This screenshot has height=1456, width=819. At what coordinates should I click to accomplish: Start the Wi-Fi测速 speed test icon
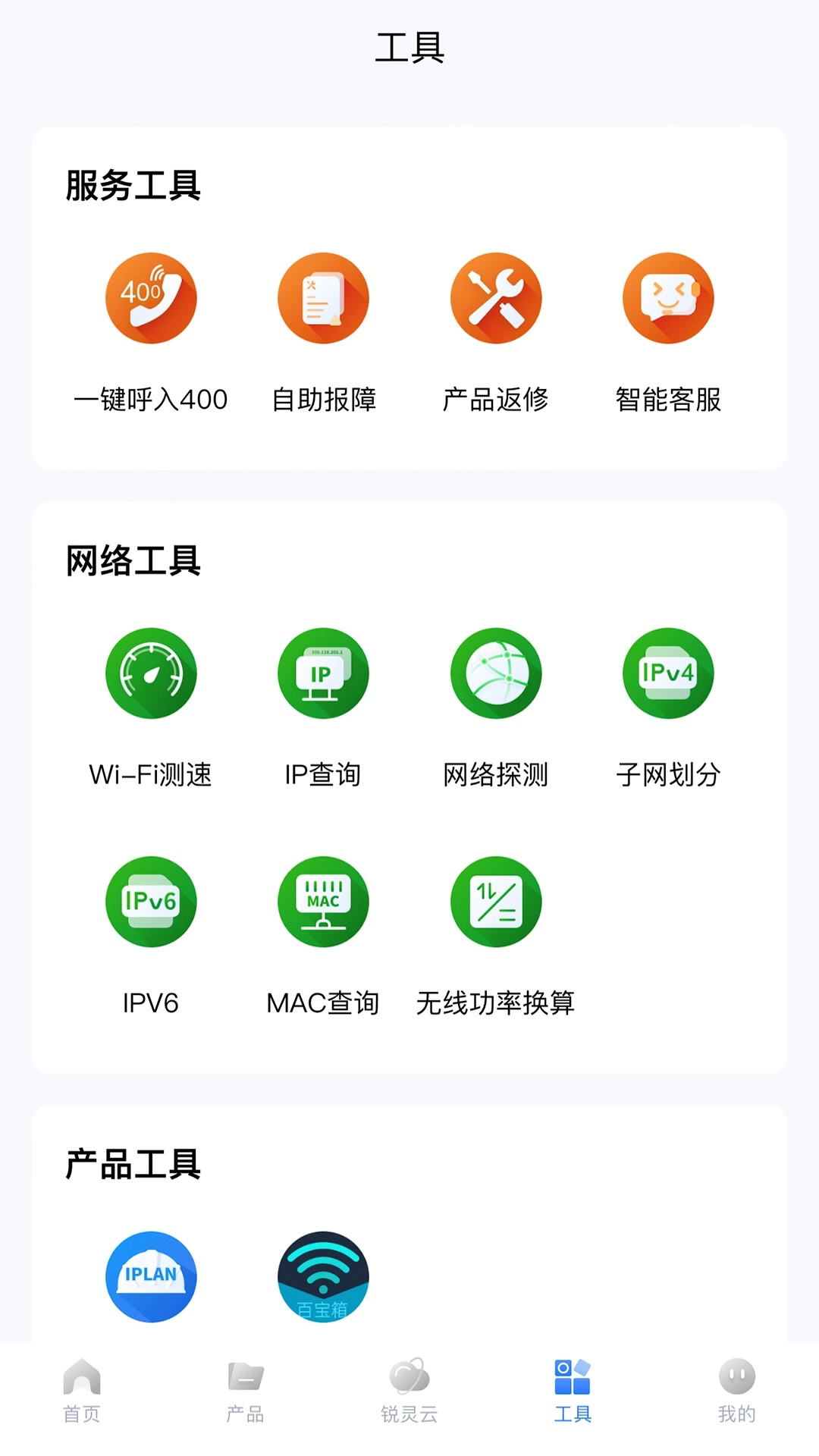coord(150,673)
